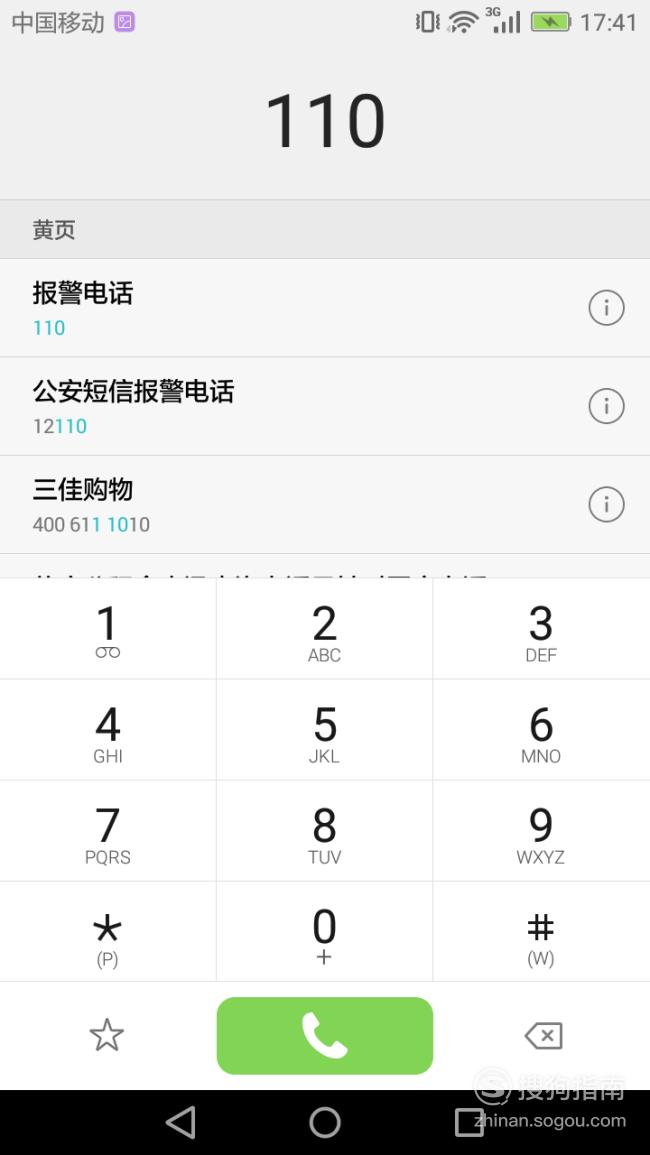Select the 报警电话 110 result
Screen dimensions: 650x1155
click(325, 308)
